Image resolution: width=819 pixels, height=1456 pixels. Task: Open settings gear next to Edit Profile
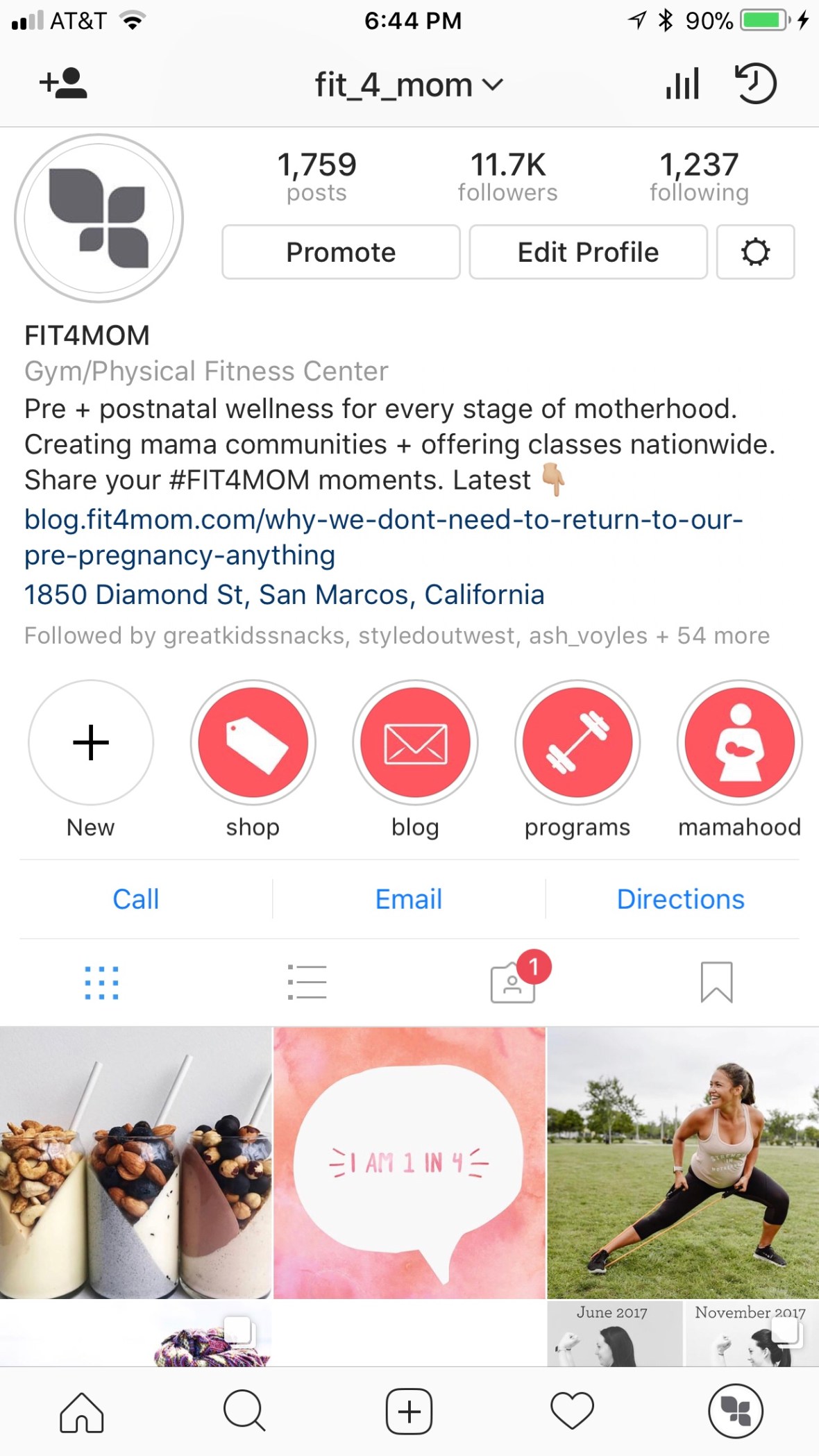point(755,252)
